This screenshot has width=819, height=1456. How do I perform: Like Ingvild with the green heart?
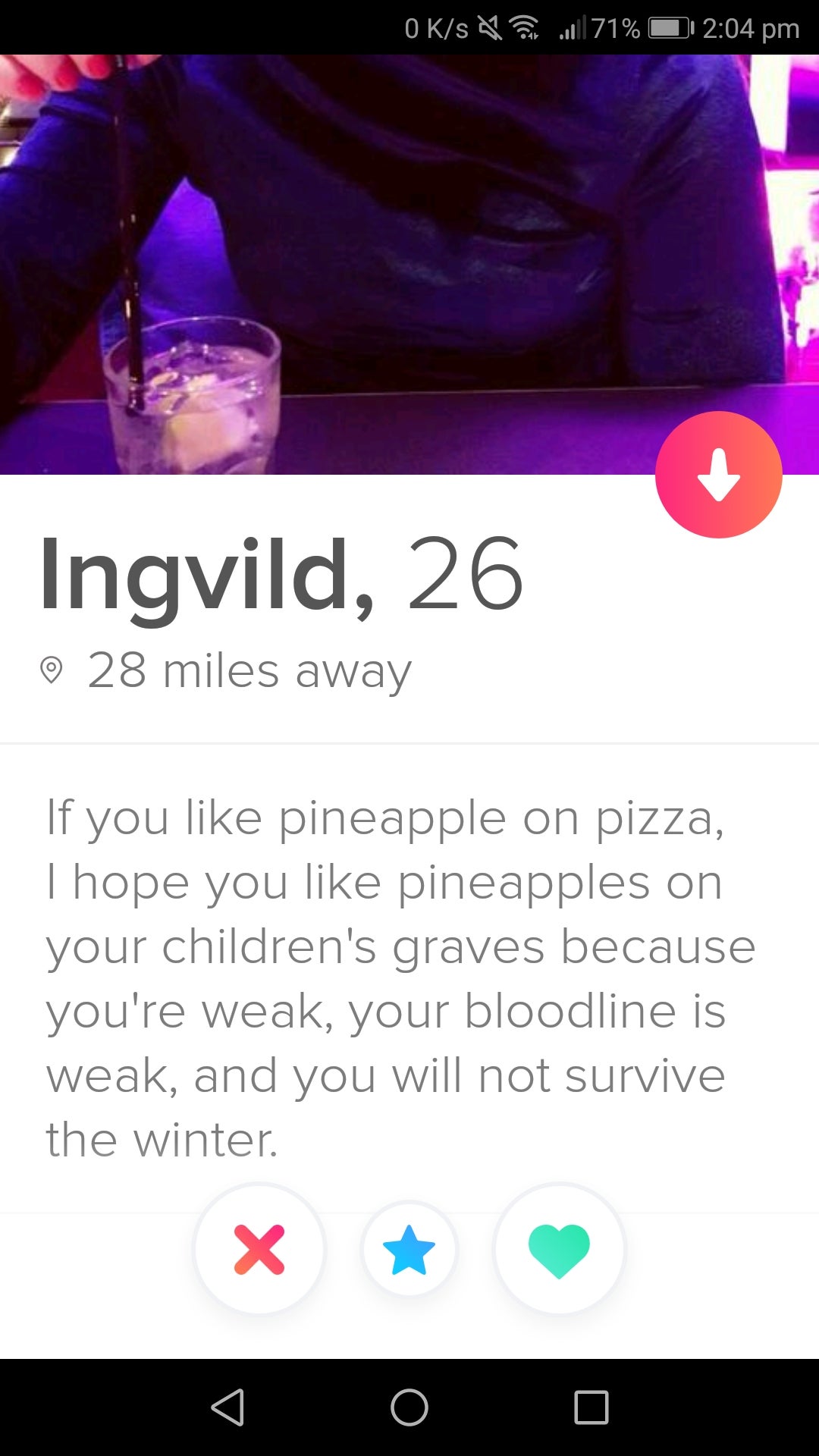(x=559, y=1249)
